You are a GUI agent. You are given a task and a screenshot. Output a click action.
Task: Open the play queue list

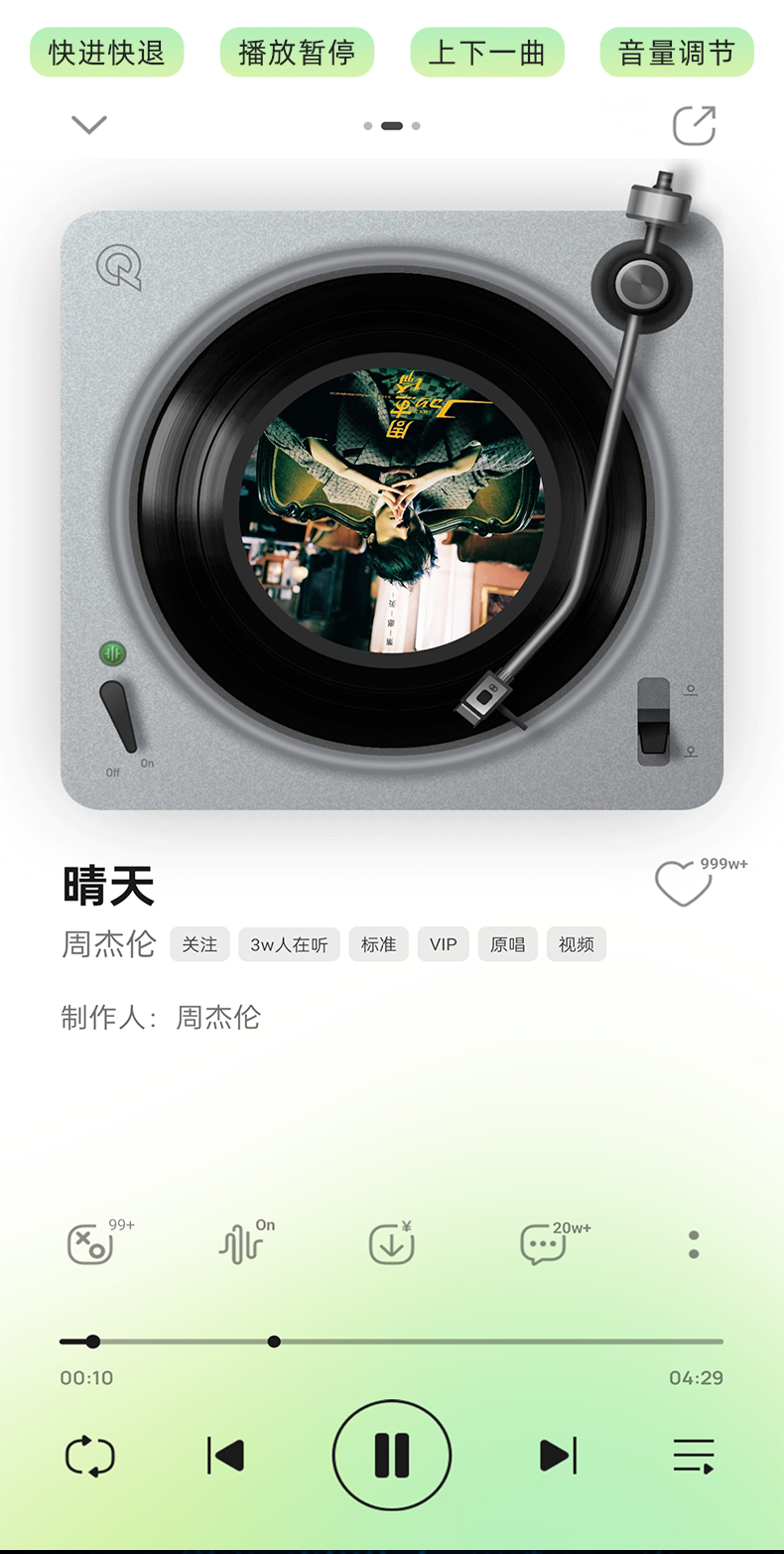click(694, 1456)
